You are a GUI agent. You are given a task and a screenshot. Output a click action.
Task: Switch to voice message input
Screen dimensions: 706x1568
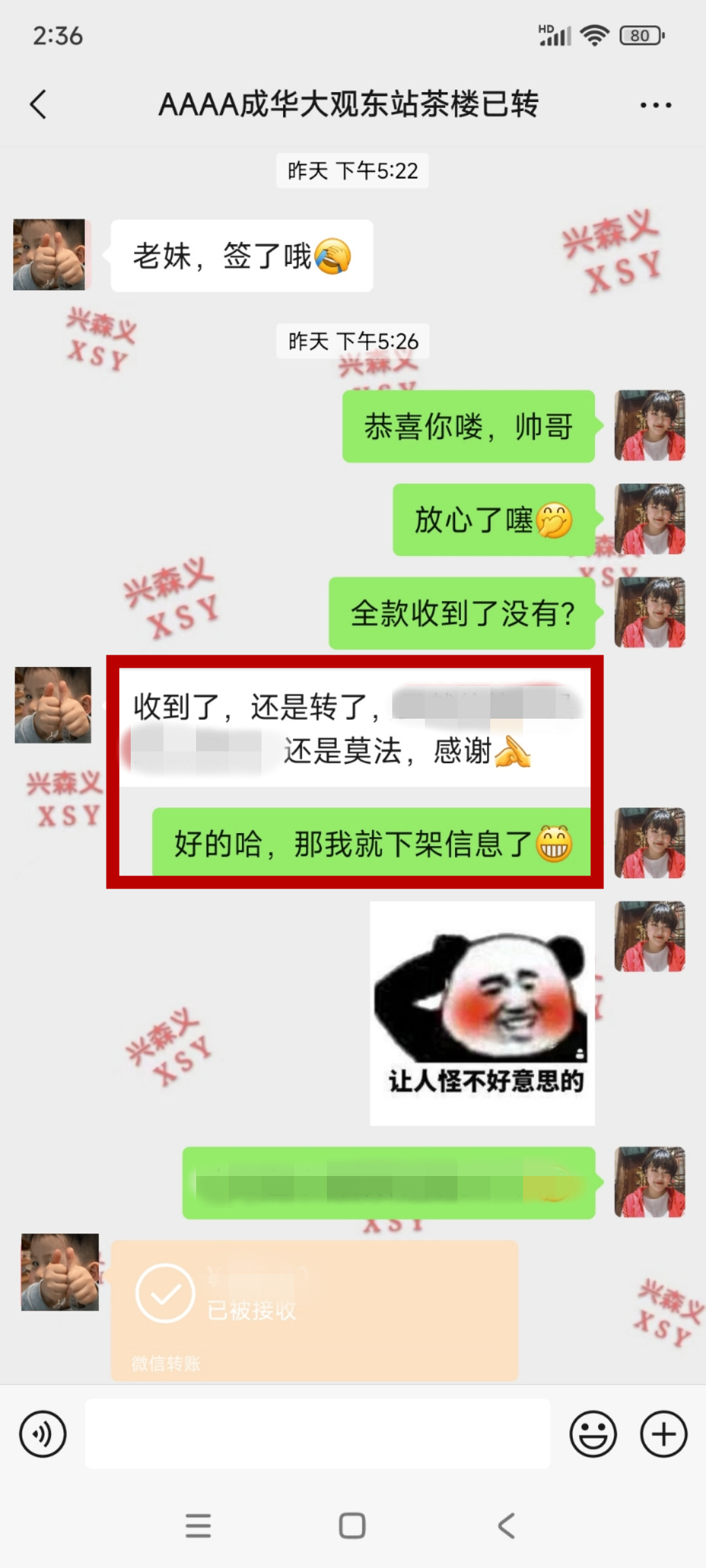coord(43,1434)
